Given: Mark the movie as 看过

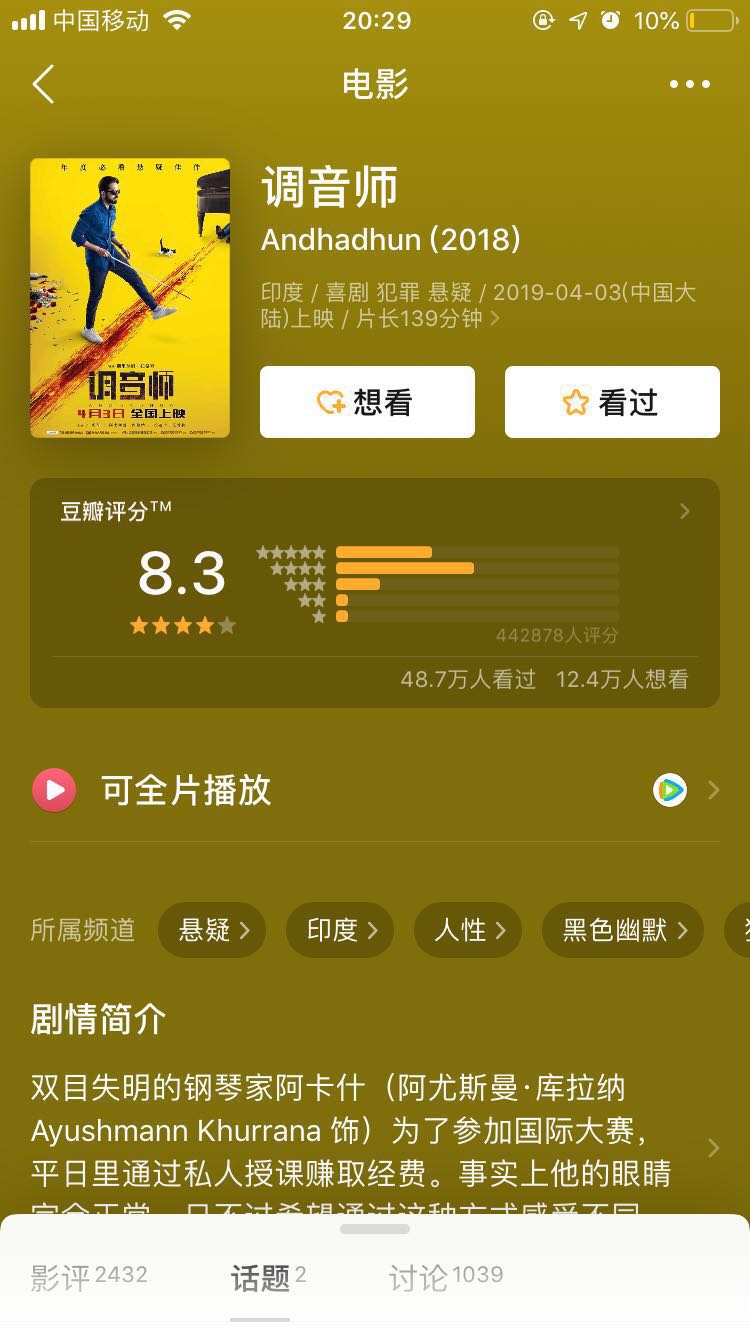Looking at the screenshot, I should [612, 401].
